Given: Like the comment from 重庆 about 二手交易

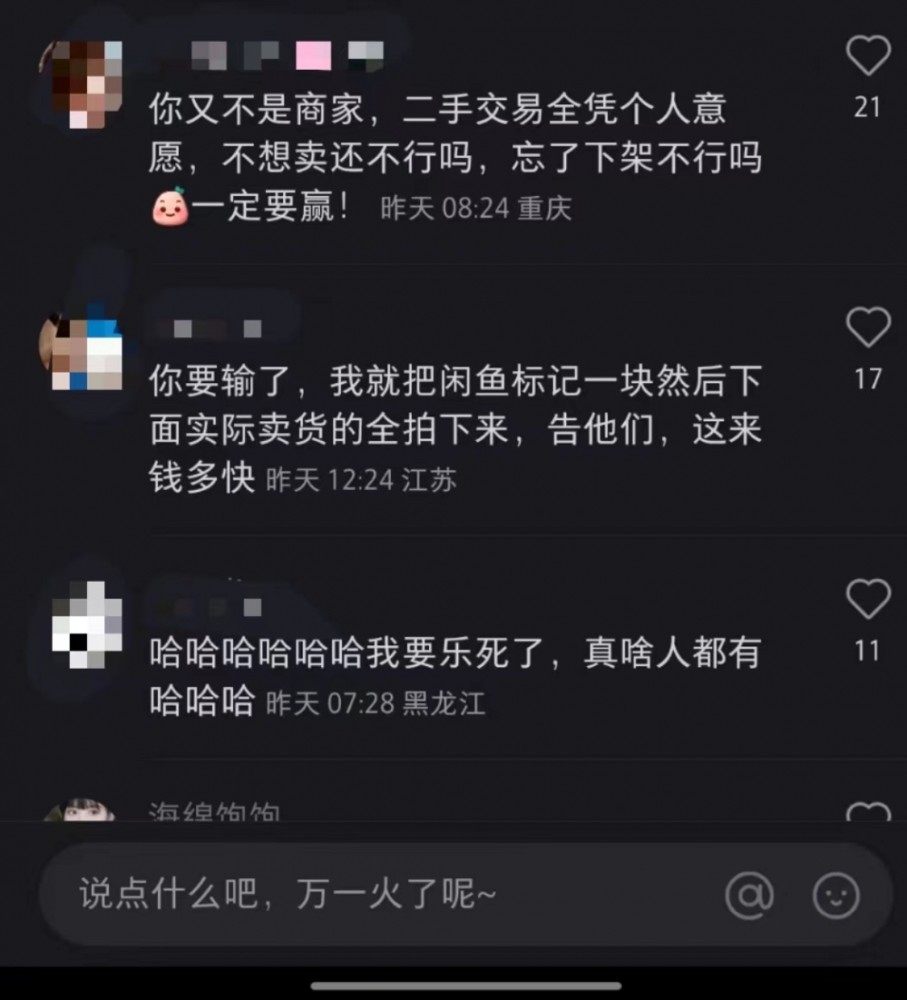Looking at the screenshot, I should coord(867,57).
